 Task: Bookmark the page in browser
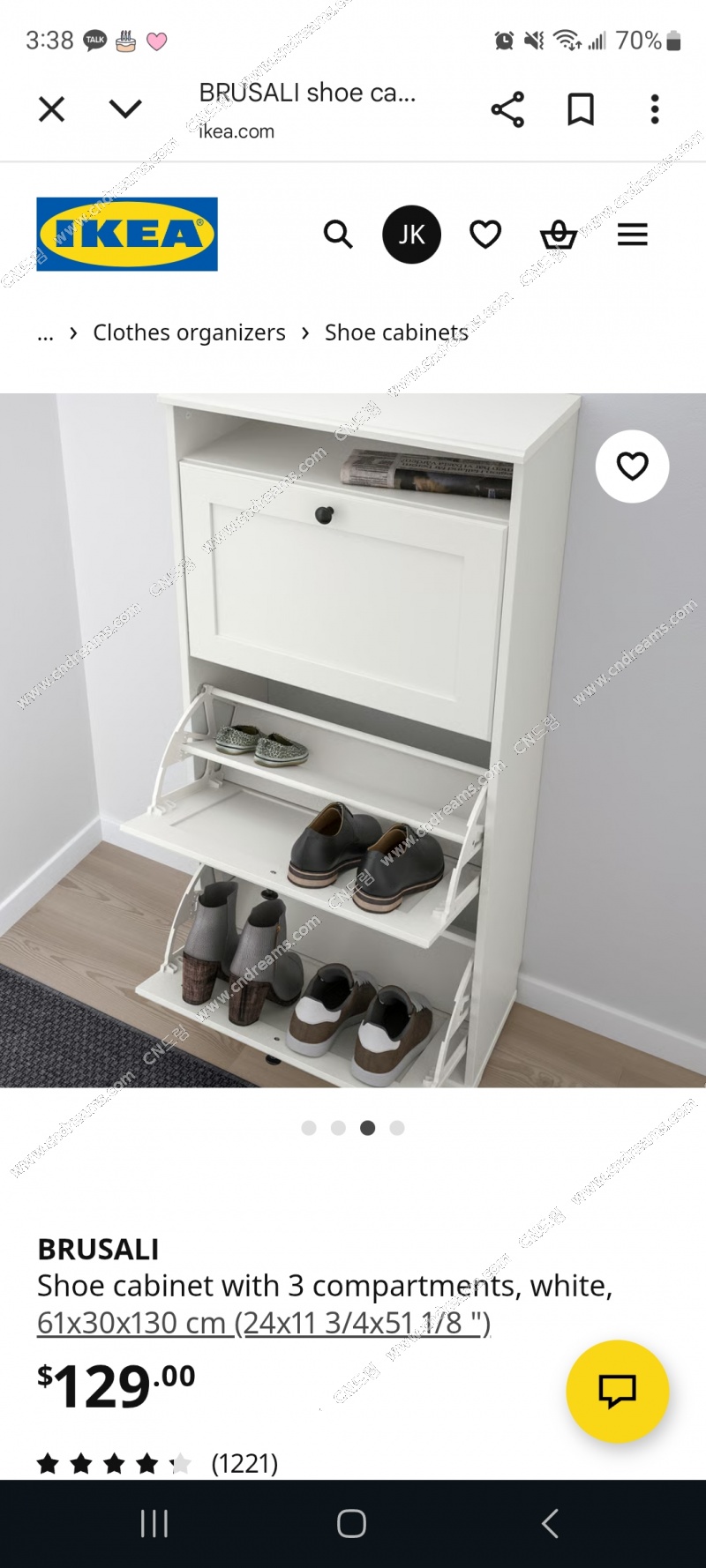(x=581, y=109)
